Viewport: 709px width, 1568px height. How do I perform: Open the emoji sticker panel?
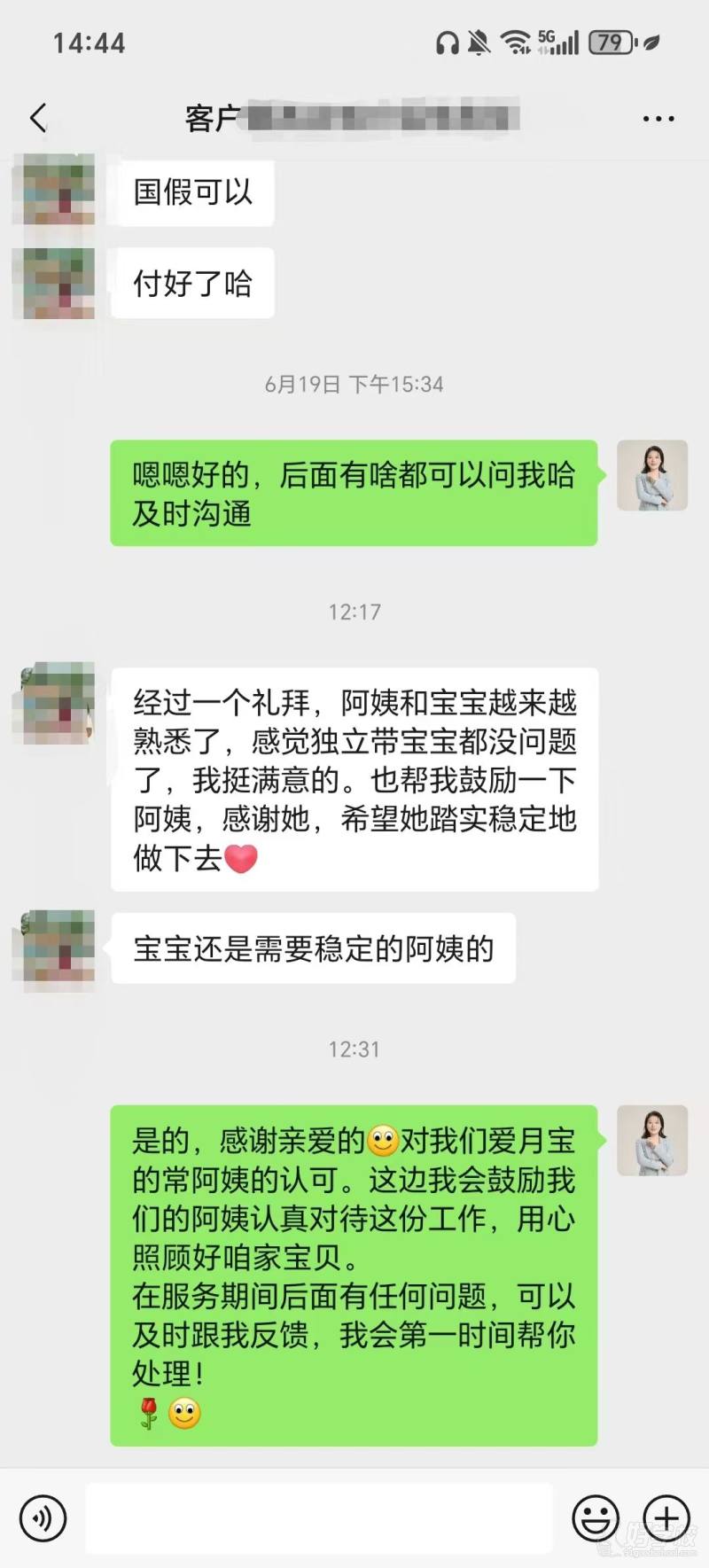tap(595, 1518)
